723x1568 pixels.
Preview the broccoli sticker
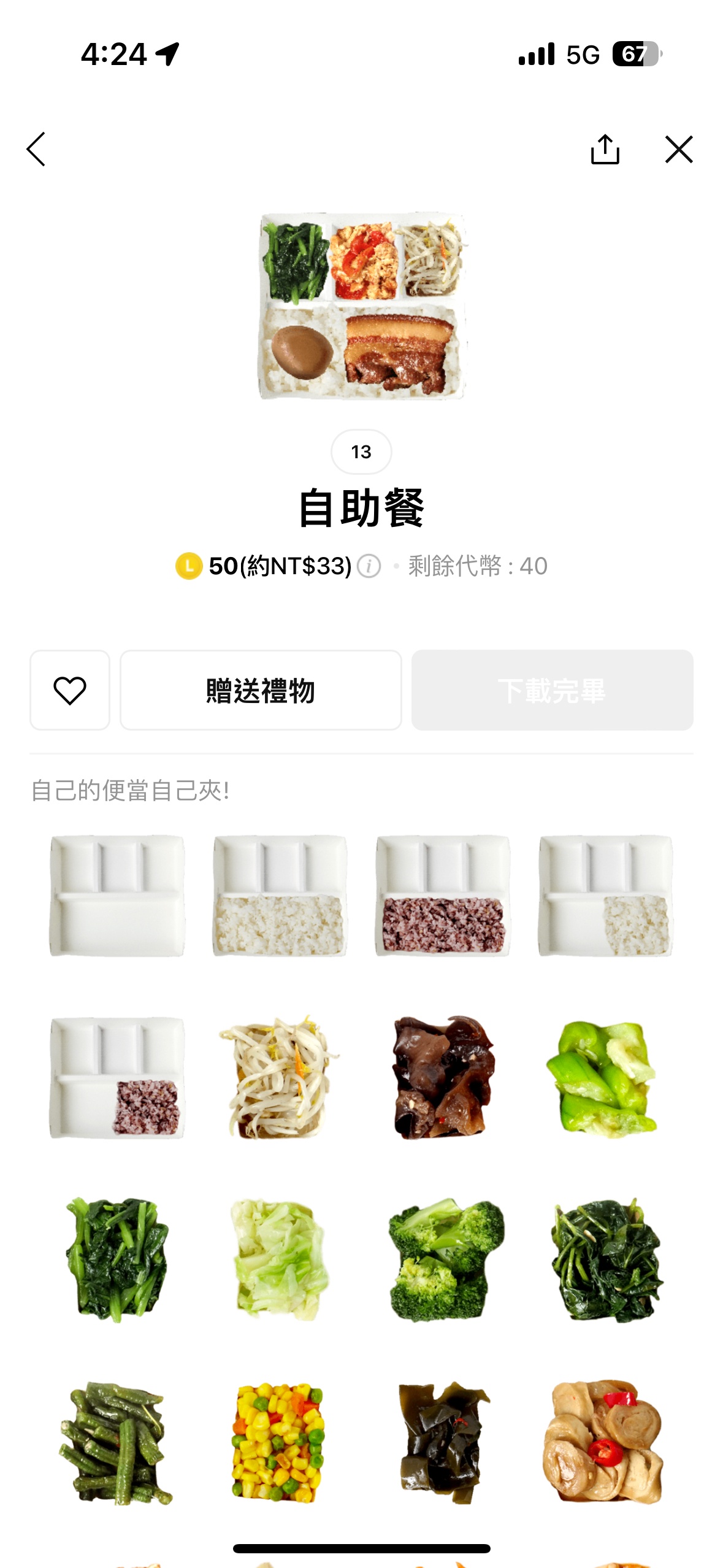pos(443,1259)
